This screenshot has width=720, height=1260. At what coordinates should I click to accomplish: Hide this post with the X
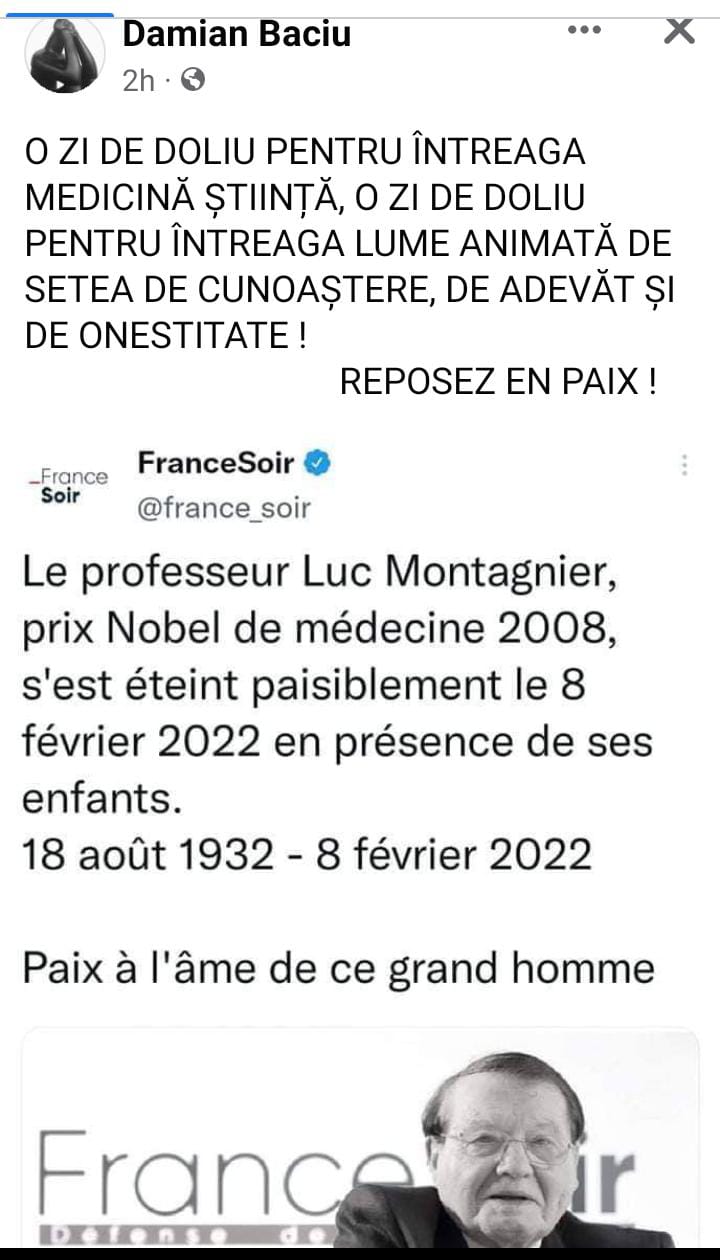point(679,30)
